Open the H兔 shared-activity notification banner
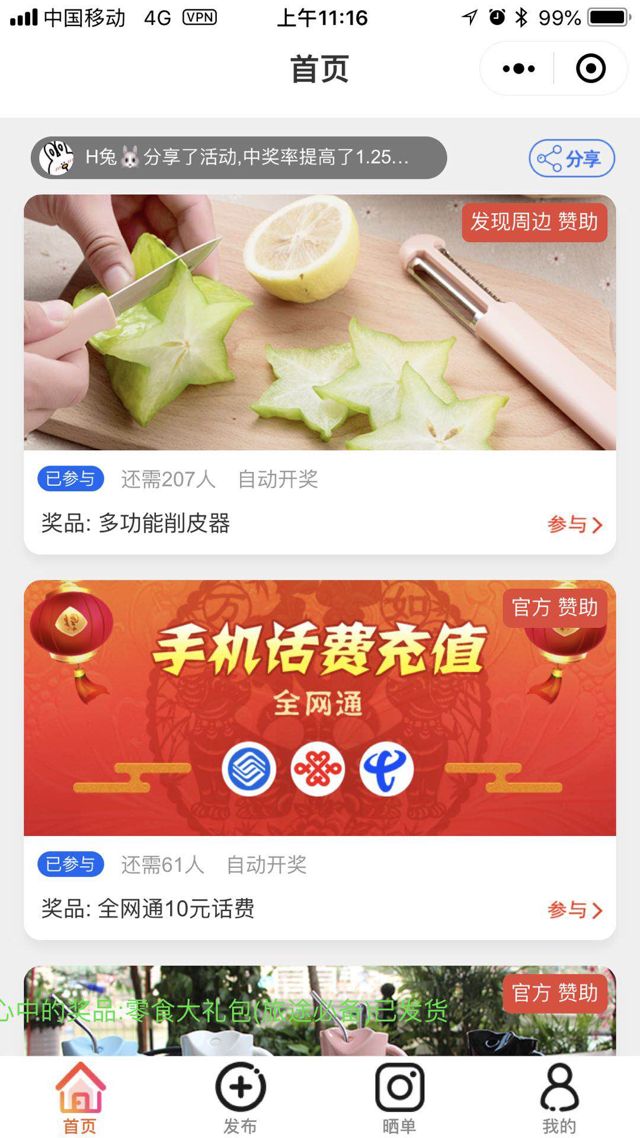Image resolution: width=640 pixels, height=1138 pixels. point(239,157)
